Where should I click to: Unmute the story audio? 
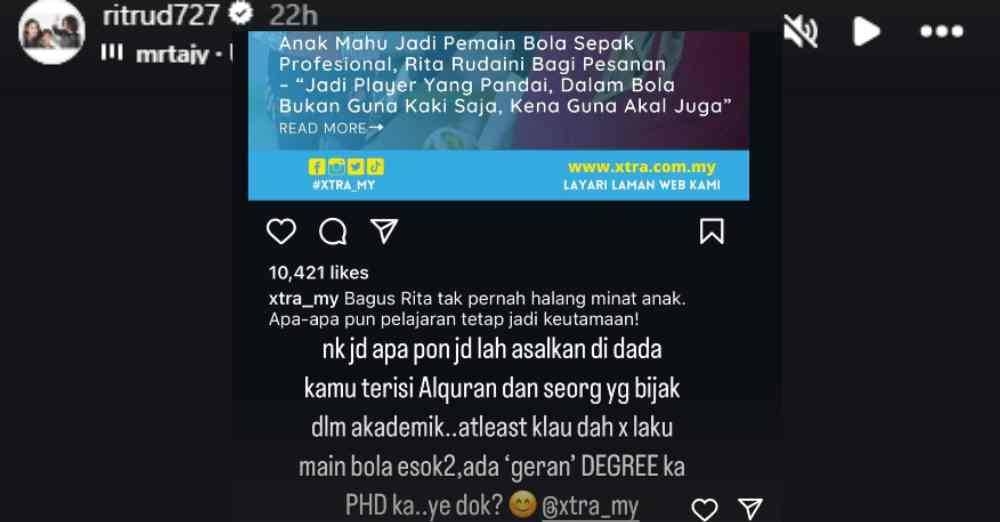pos(800,31)
